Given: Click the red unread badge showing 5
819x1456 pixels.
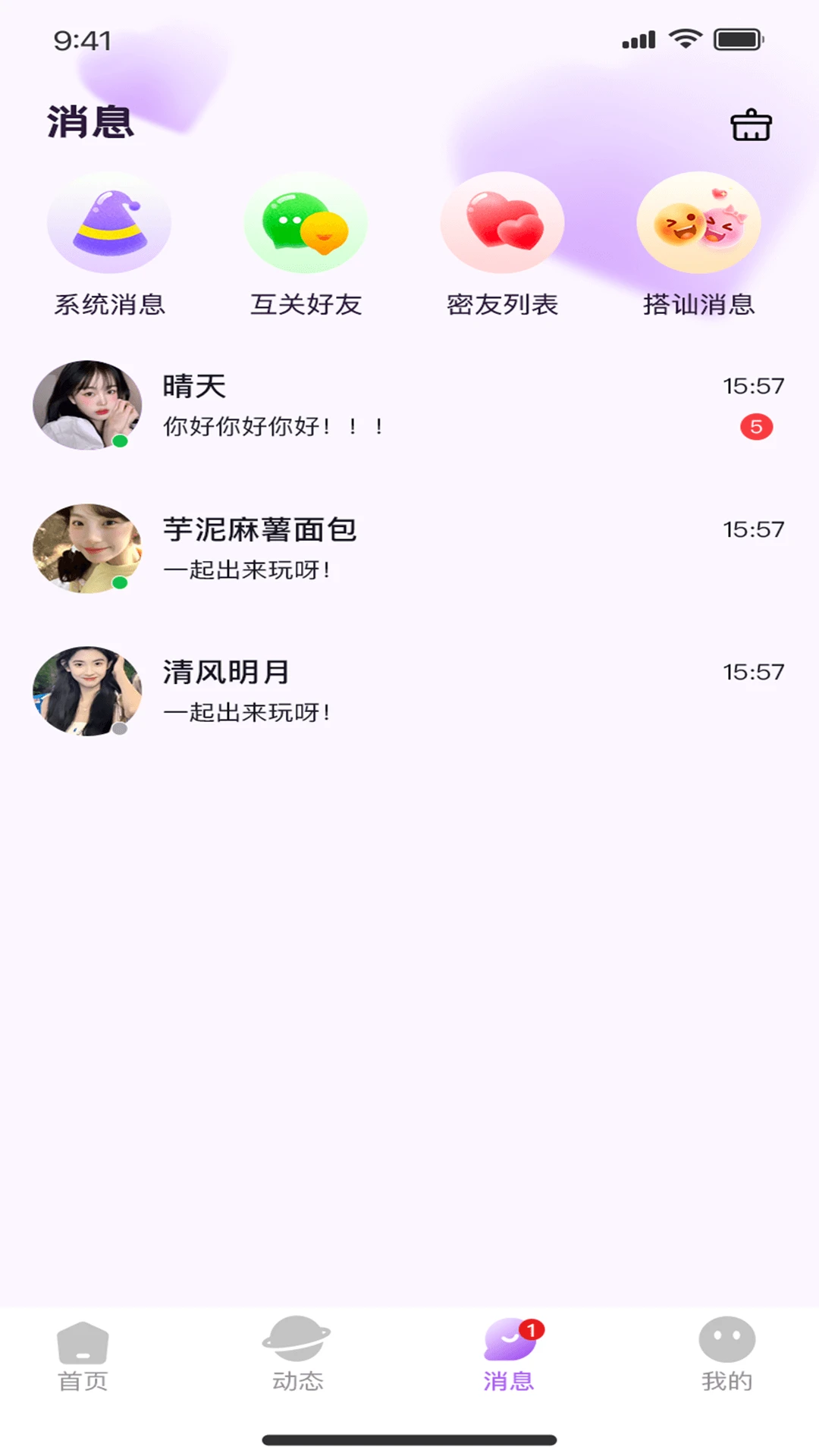Looking at the screenshot, I should tap(756, 427).
